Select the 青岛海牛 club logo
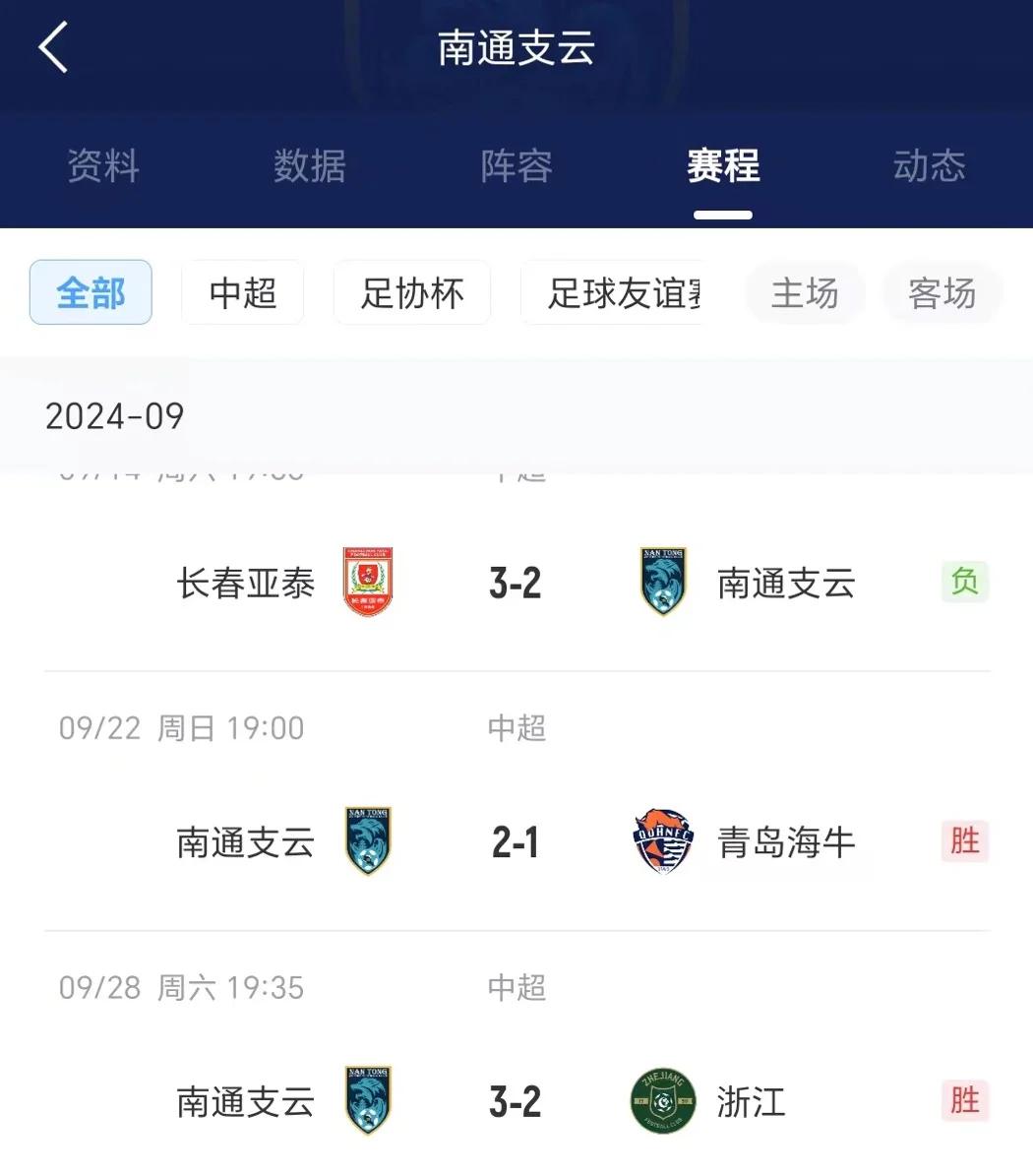Image resolution: width=1033 pixels, height=1176 pixels. tap(661, 841)
